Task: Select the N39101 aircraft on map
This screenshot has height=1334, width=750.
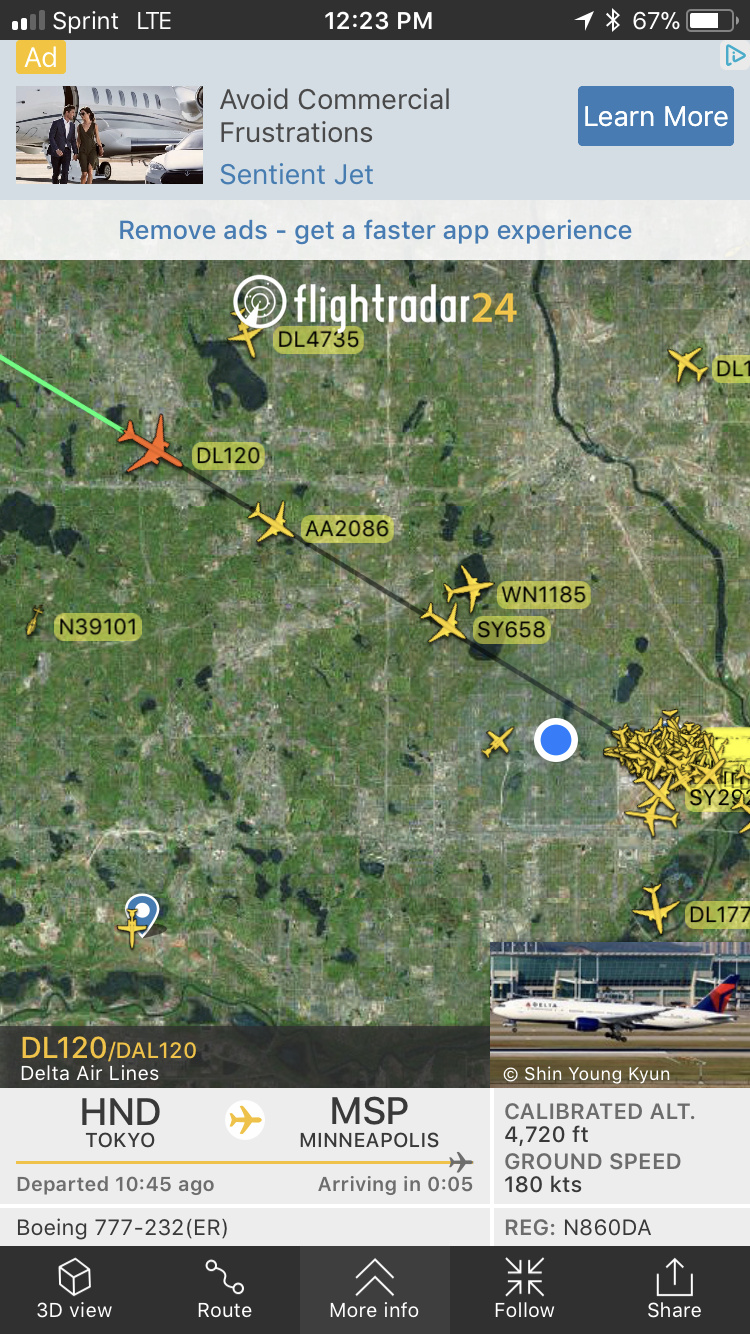Action: (x=34, y=623)
